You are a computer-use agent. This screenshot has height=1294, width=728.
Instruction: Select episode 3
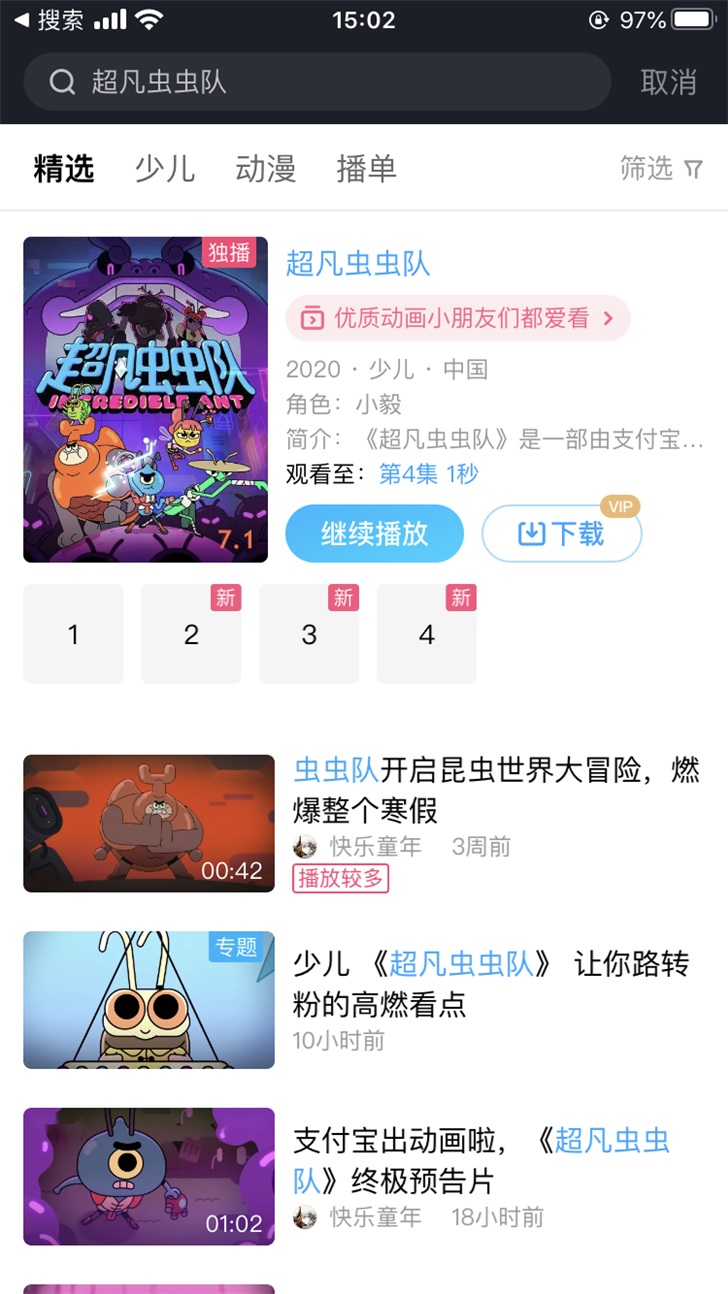pyautogui.click(x=309, y=634)
